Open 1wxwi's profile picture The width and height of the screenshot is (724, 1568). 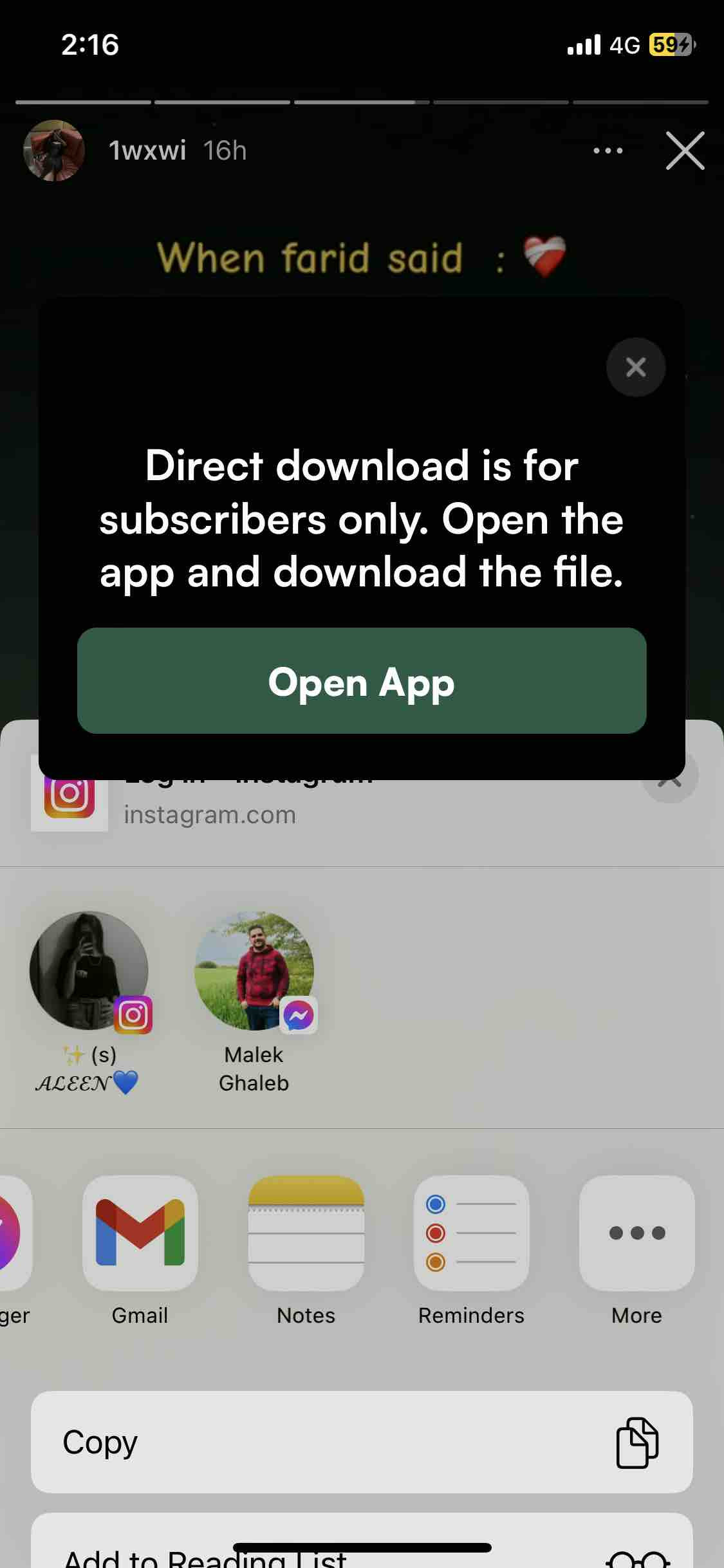tap(54, 151)
